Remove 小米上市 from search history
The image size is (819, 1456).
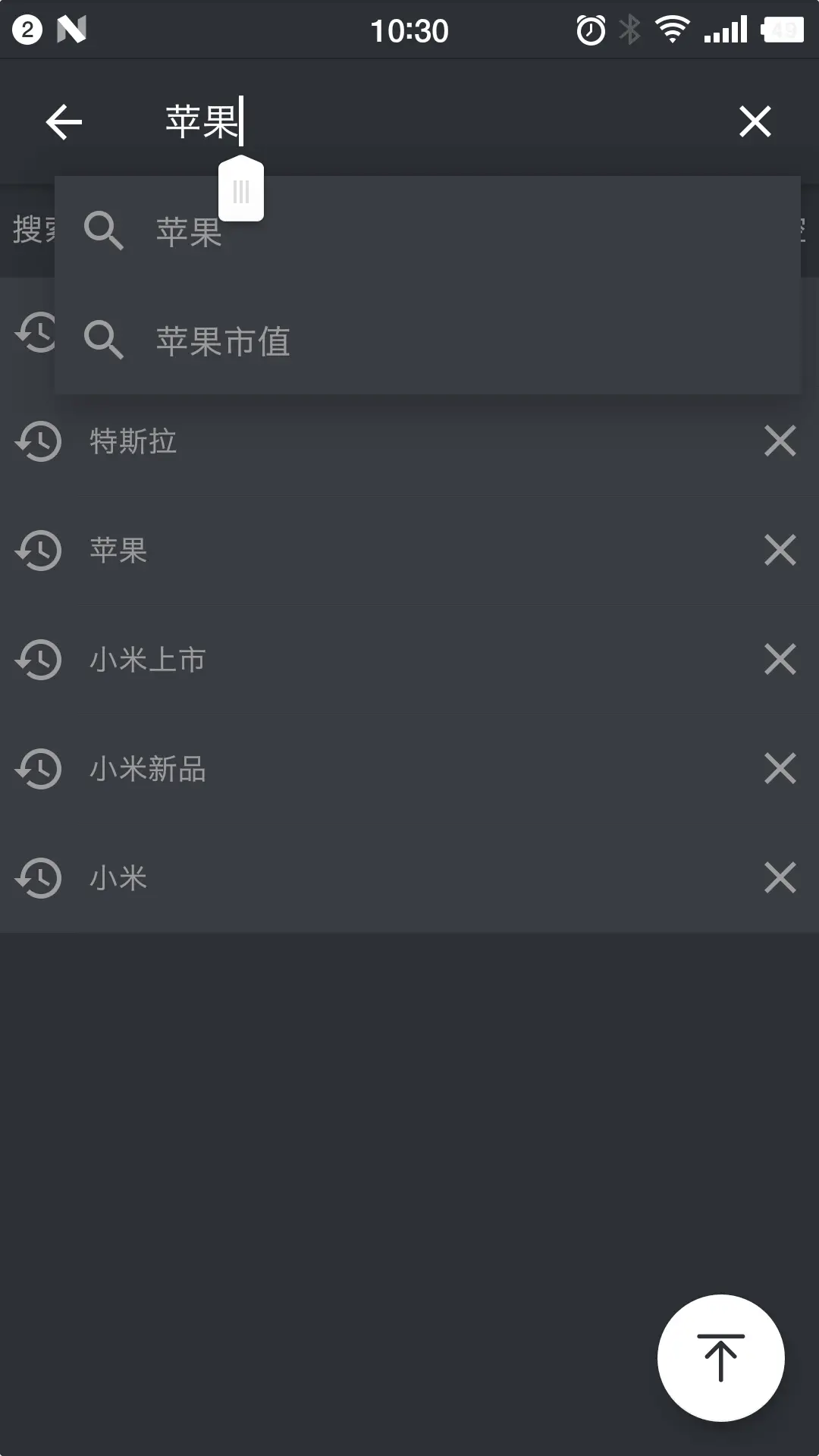click(780, 660)
